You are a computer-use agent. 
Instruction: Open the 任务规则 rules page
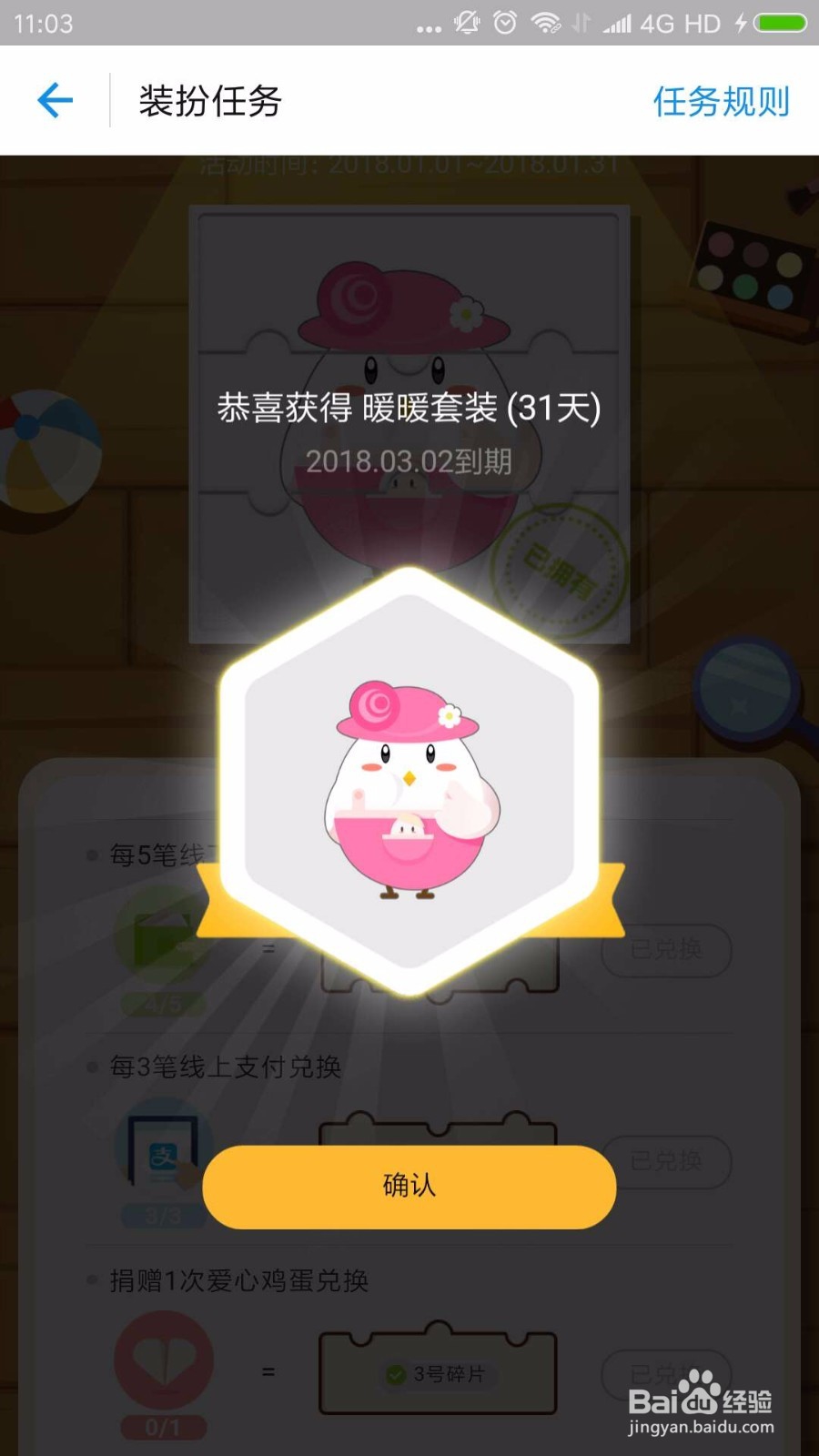pos(719,102)
